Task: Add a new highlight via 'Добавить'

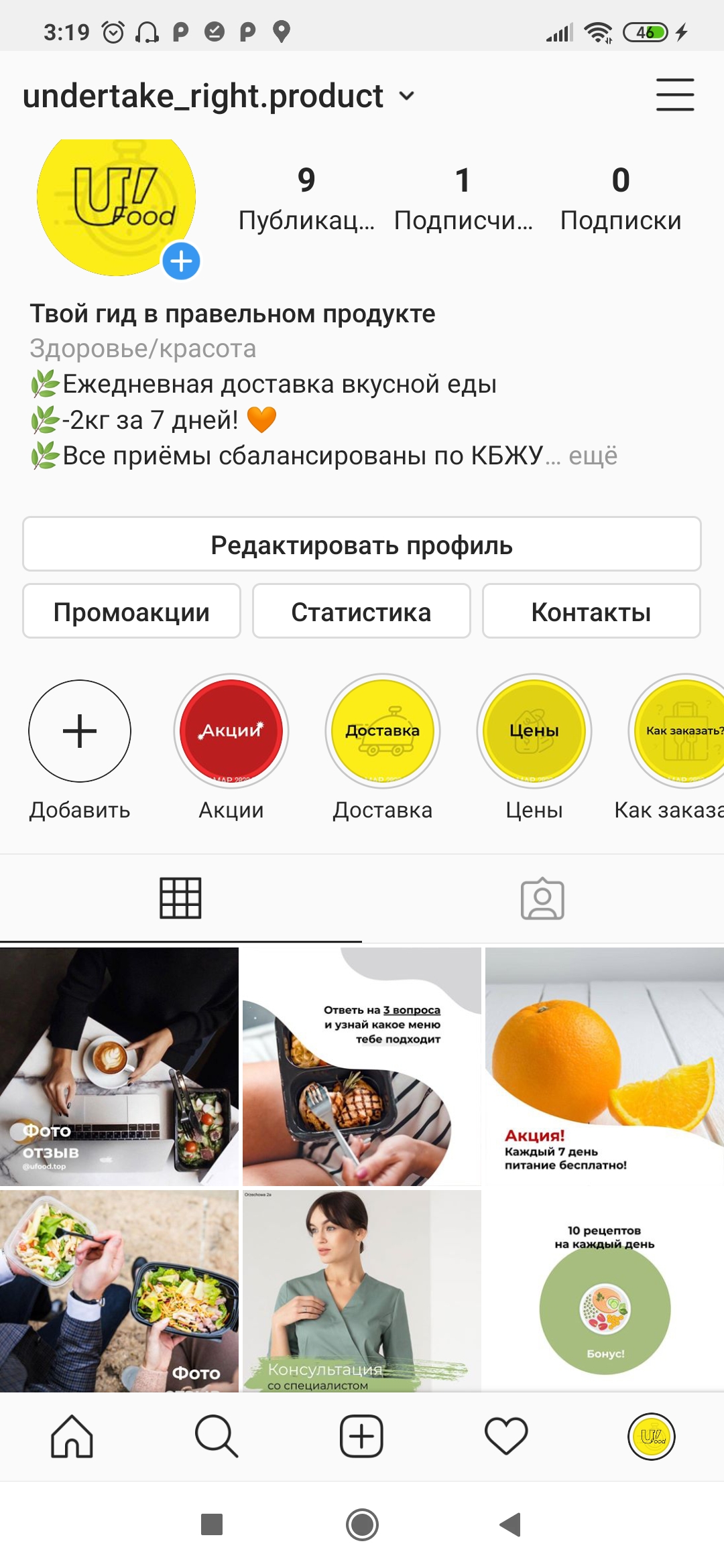Action: (x=80, y=731)
